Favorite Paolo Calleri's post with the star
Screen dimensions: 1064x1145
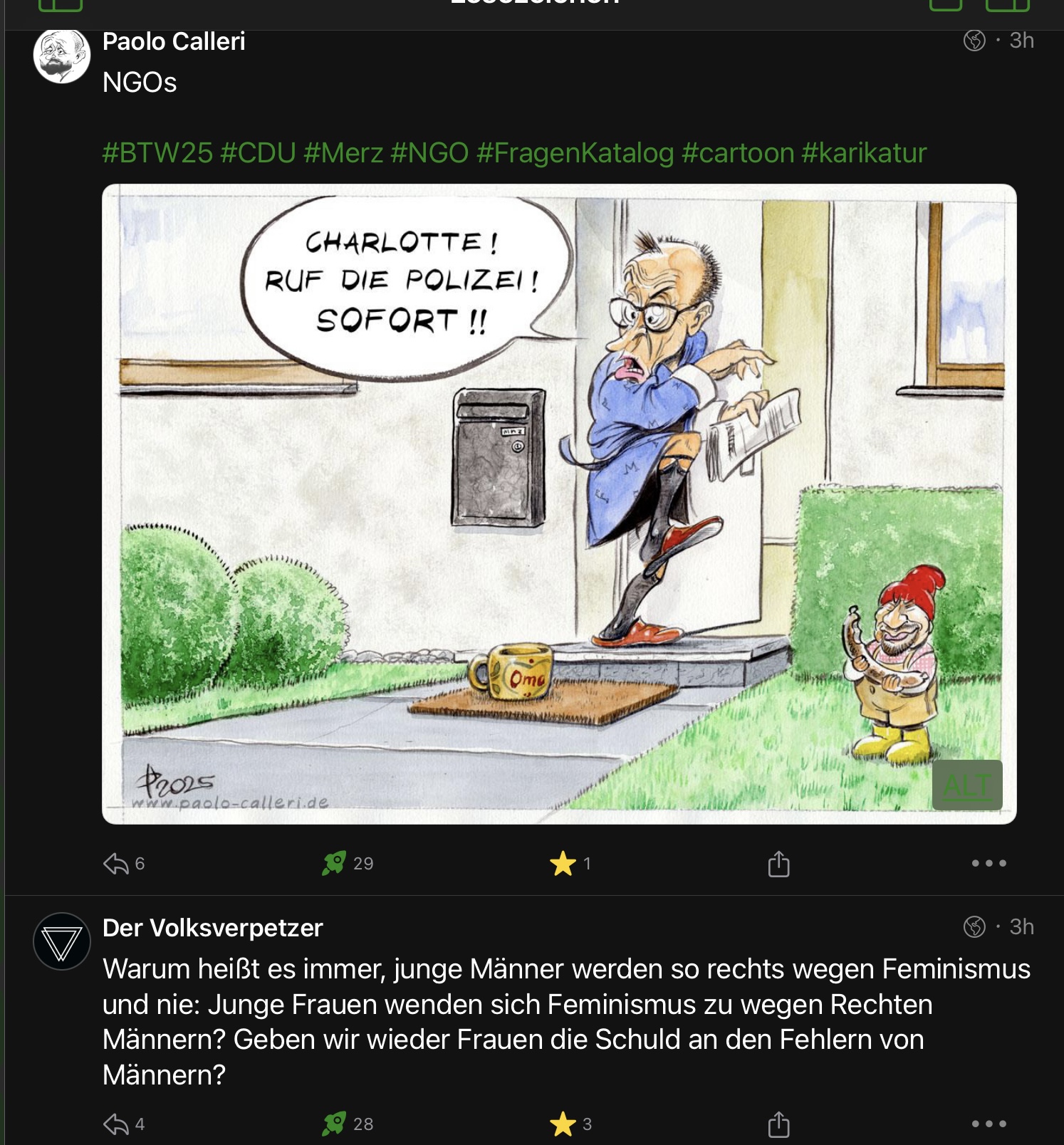coord(563,864)
